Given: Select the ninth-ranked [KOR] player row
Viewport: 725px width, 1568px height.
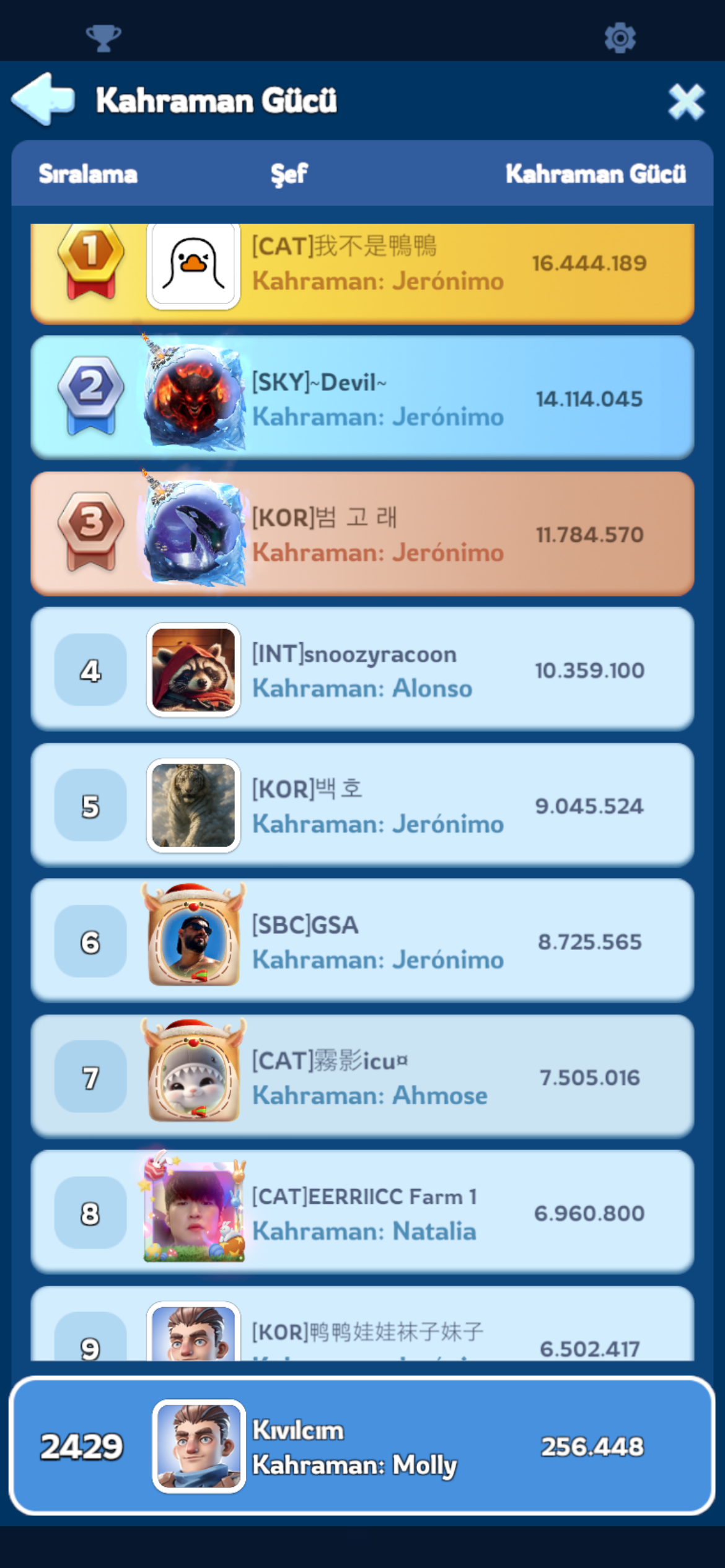Looking at the screenshot, I should [x=362, y=1323].
